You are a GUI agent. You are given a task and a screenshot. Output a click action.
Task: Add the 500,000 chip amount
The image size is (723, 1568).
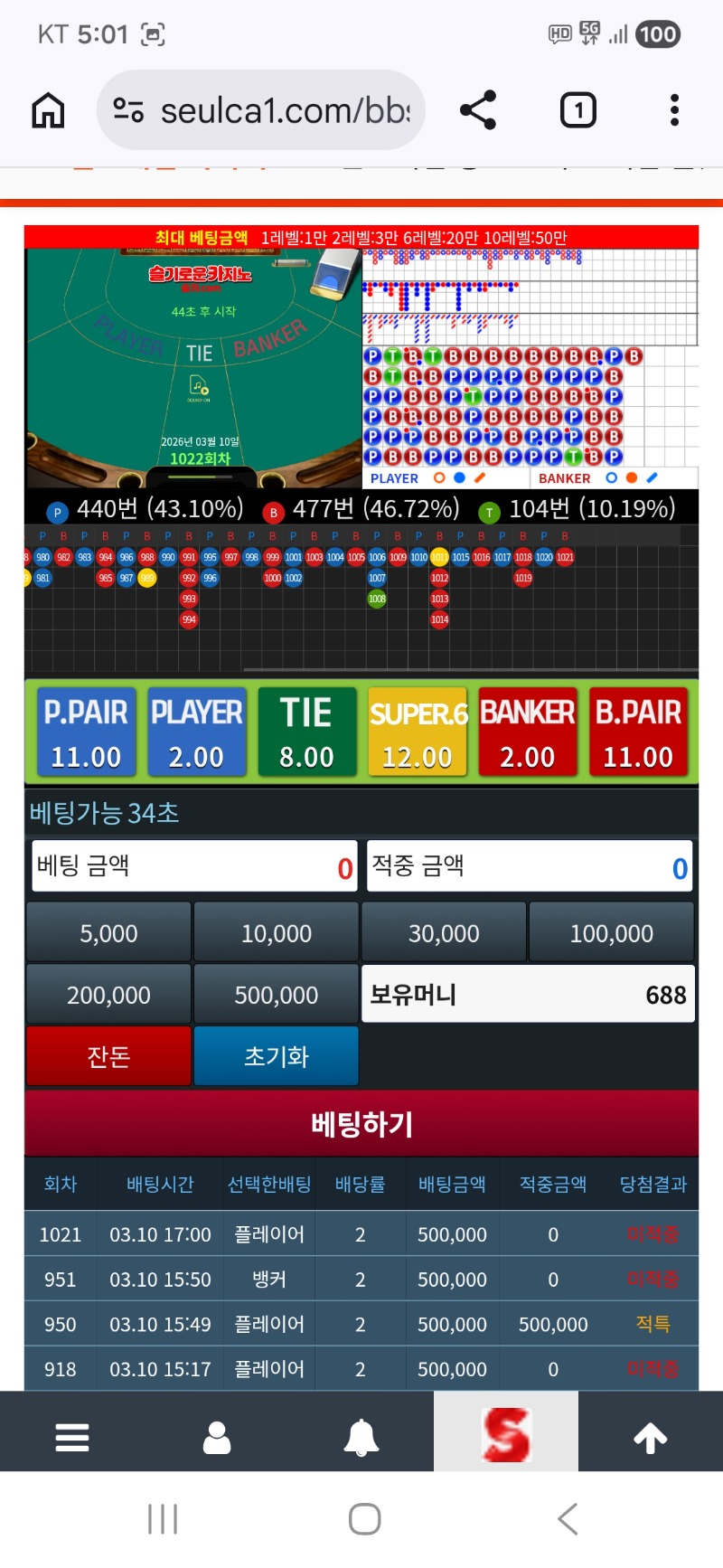click(x=276, y=995)
